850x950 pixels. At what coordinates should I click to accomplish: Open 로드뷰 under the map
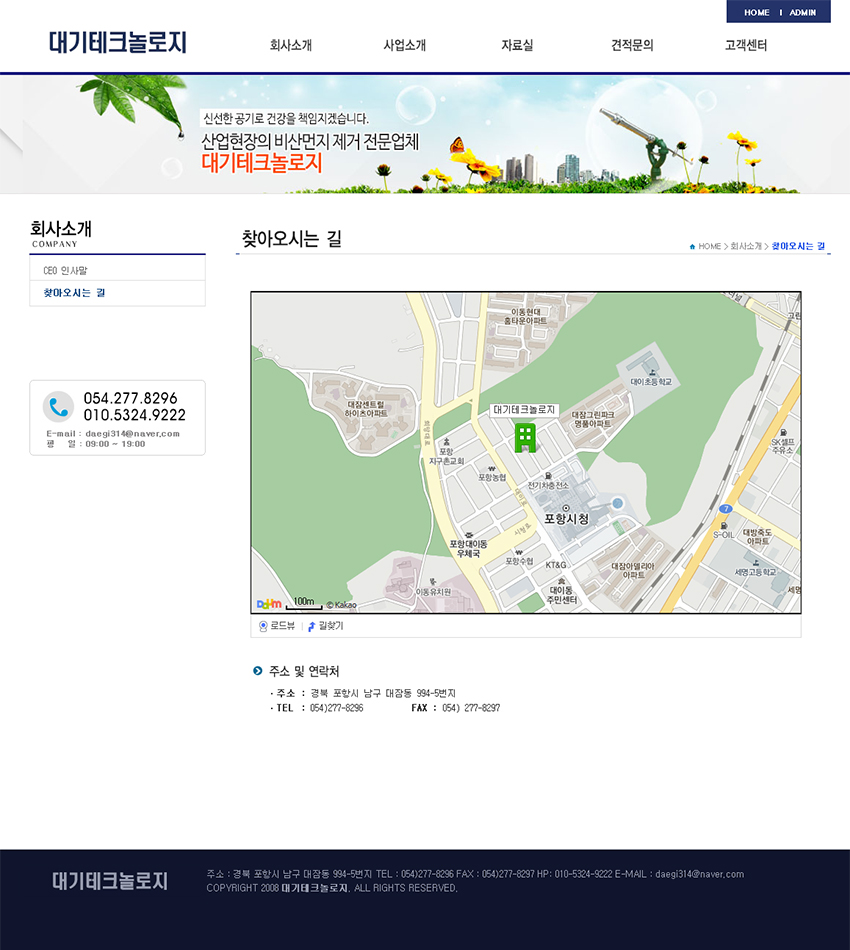tap(277, 626)
